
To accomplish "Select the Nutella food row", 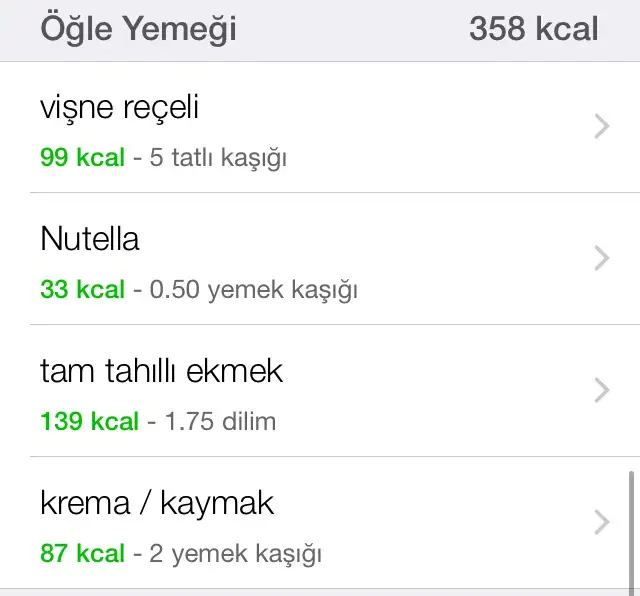I will (320, 260).
